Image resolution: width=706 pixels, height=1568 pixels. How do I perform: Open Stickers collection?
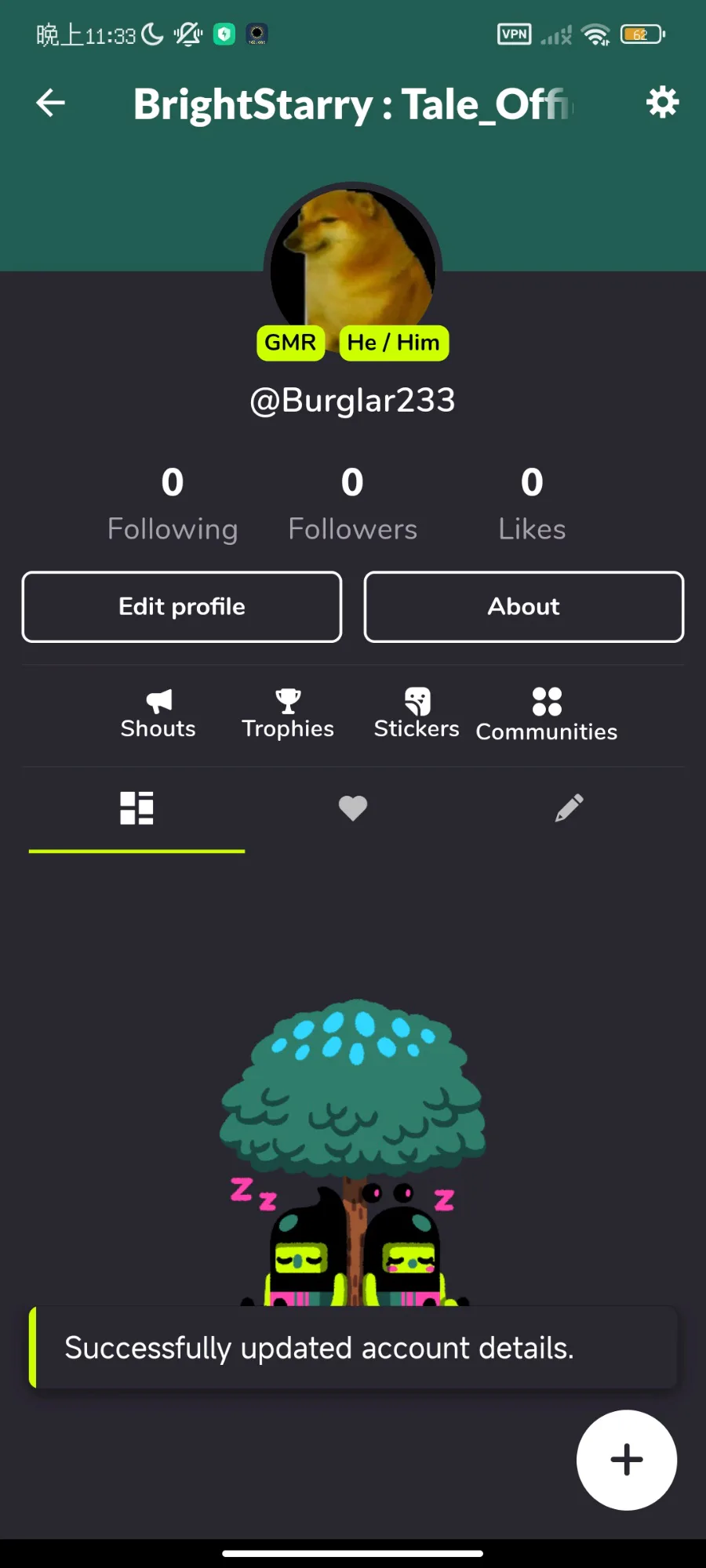point(417,714)
